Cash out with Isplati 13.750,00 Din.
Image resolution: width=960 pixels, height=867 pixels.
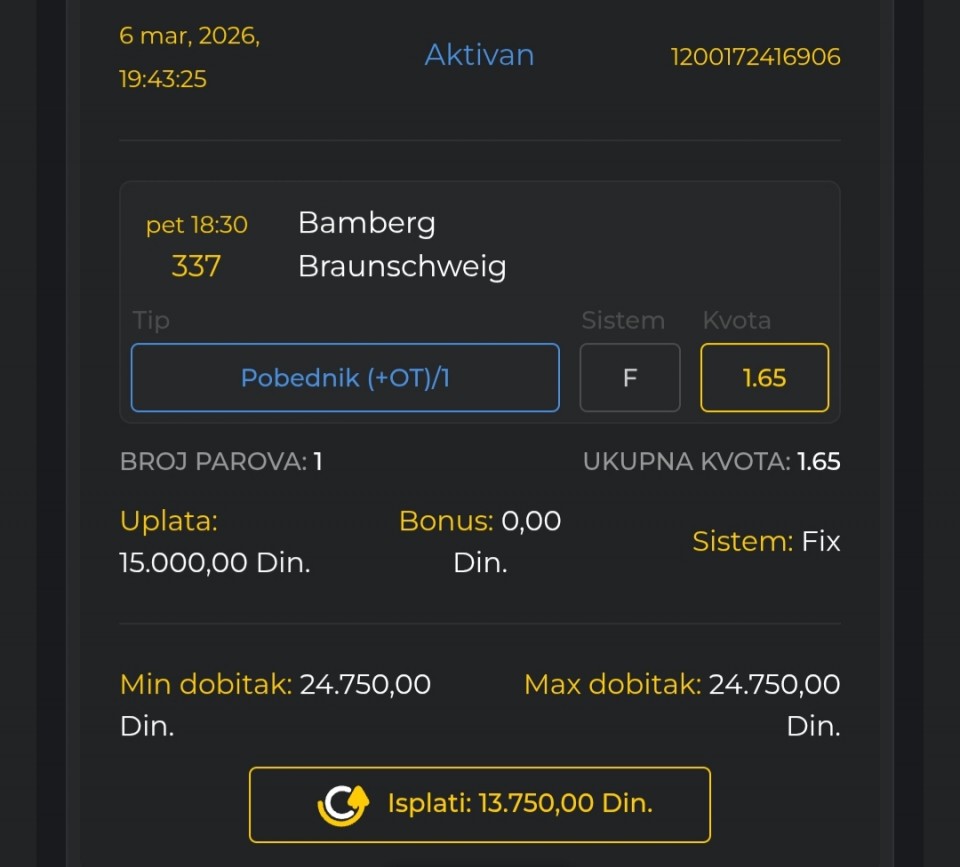tap(480, 804)
